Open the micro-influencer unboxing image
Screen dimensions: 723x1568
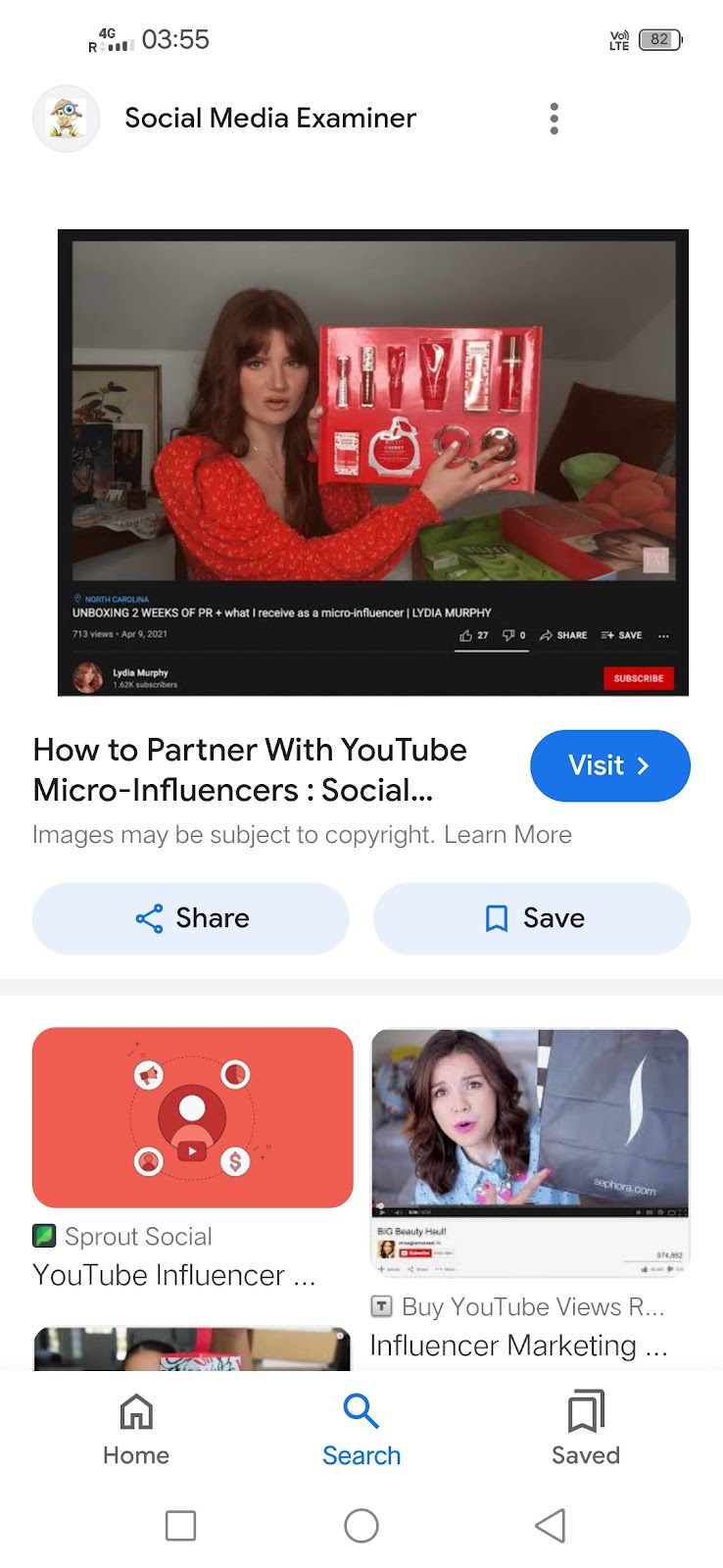click(x=373, y=463)
